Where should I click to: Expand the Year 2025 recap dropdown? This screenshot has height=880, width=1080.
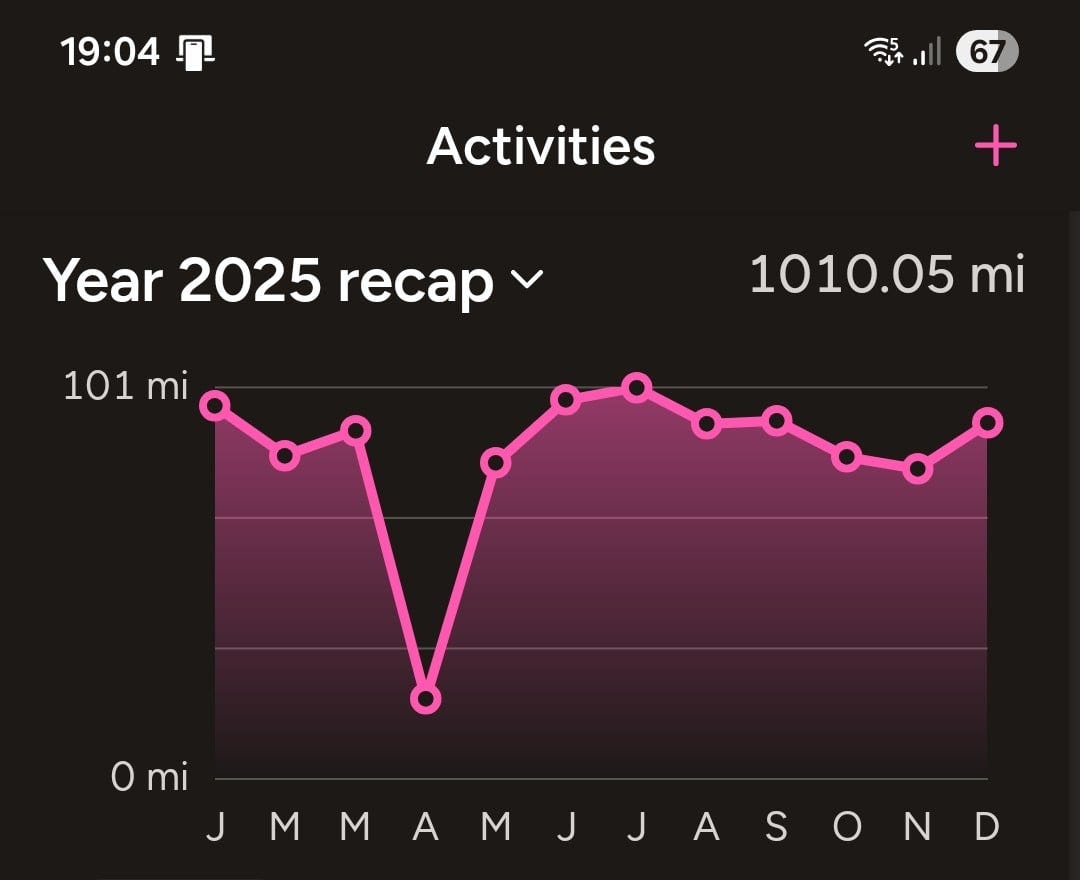point(294,281)
